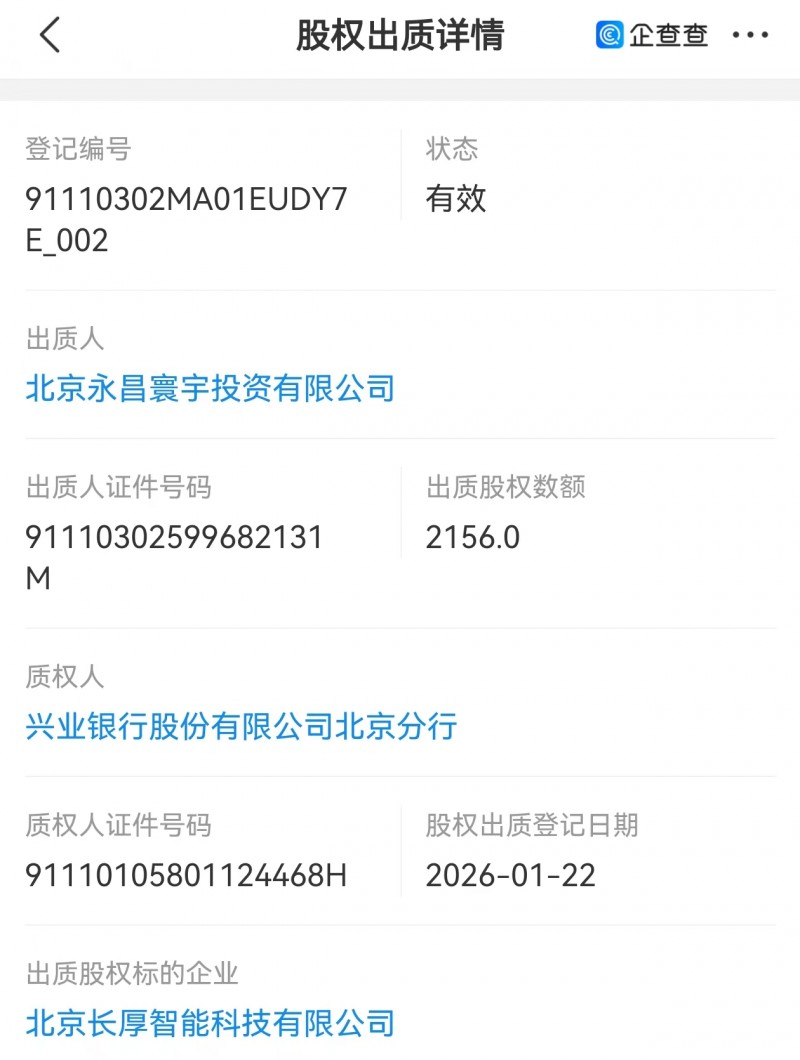Open 兴业银行股份有限公司北京分行 pledgee link
The image size is (800, 1060).
(241, 728)
